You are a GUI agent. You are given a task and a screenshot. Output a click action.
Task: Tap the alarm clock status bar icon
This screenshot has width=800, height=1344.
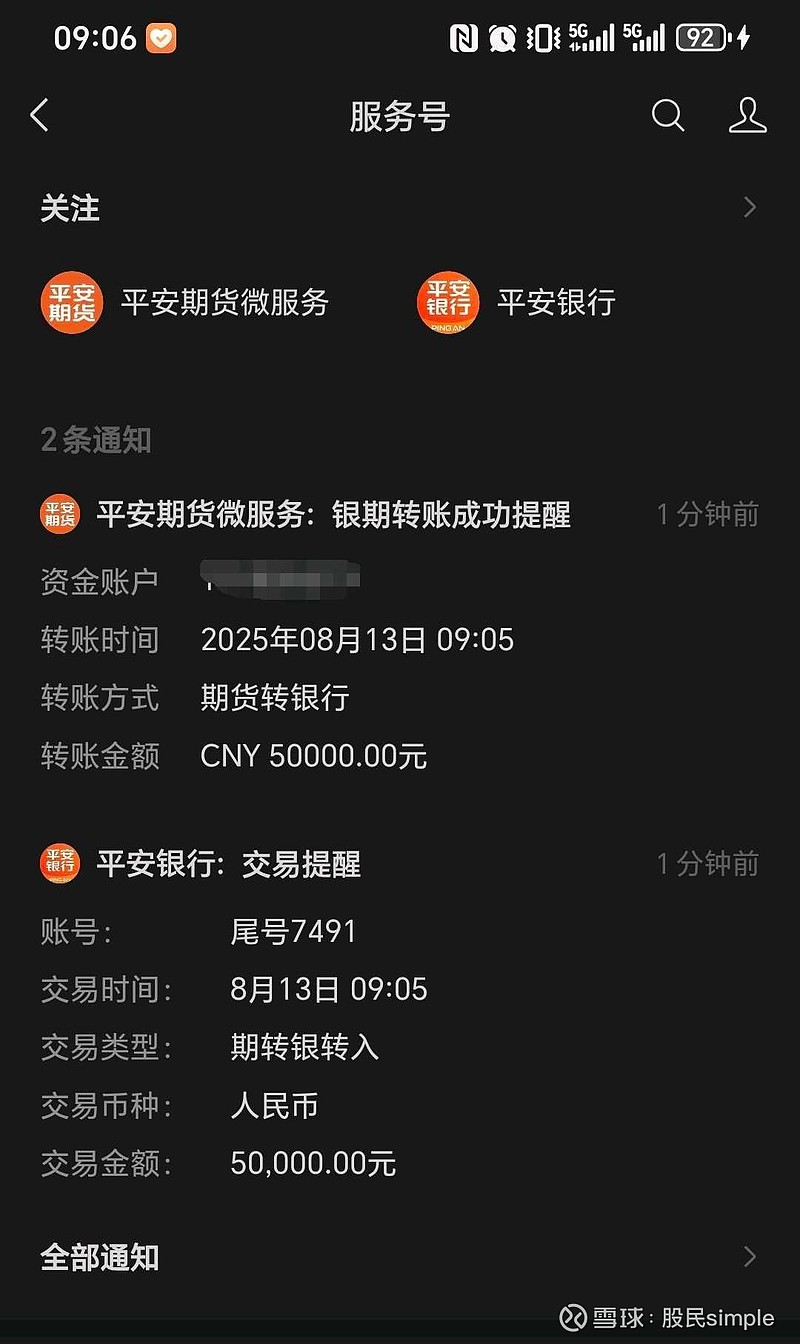coord(500,37)
